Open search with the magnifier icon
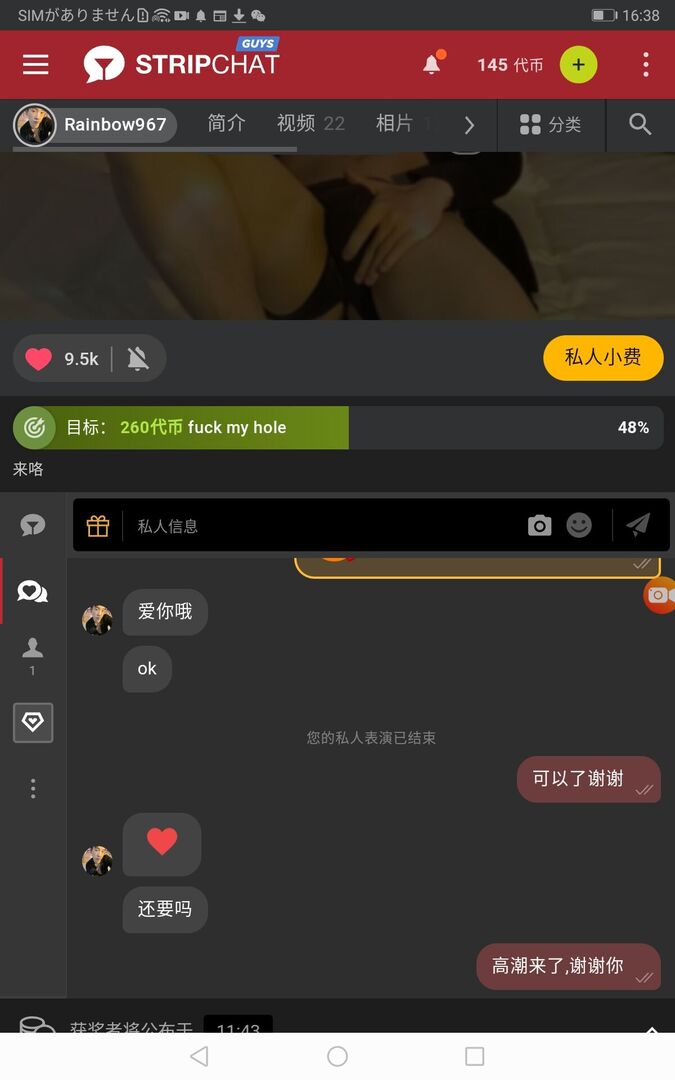The image size is (675, 1080). tap(640, 125)
